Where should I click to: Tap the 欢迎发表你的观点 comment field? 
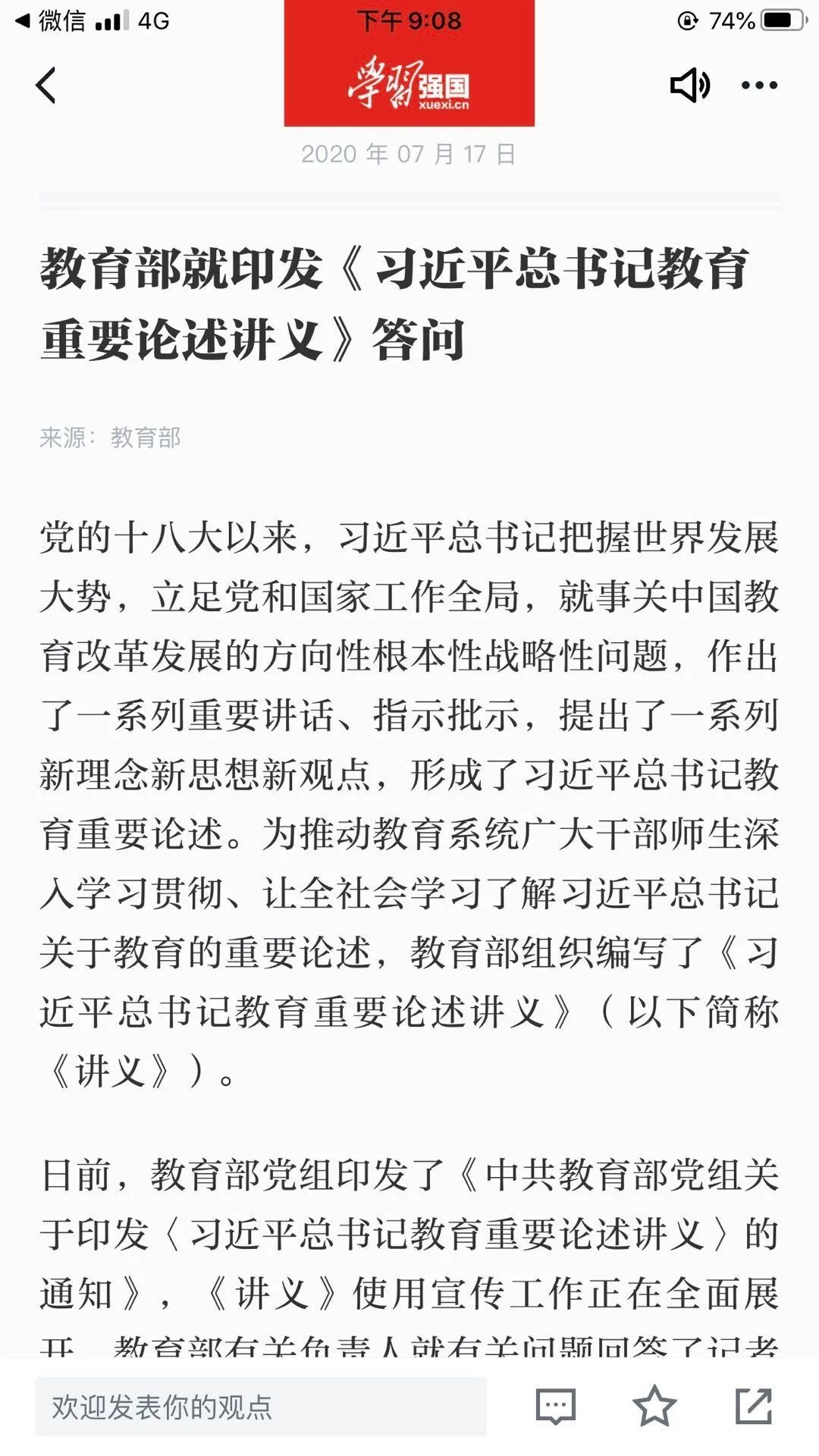(260, 1407)
